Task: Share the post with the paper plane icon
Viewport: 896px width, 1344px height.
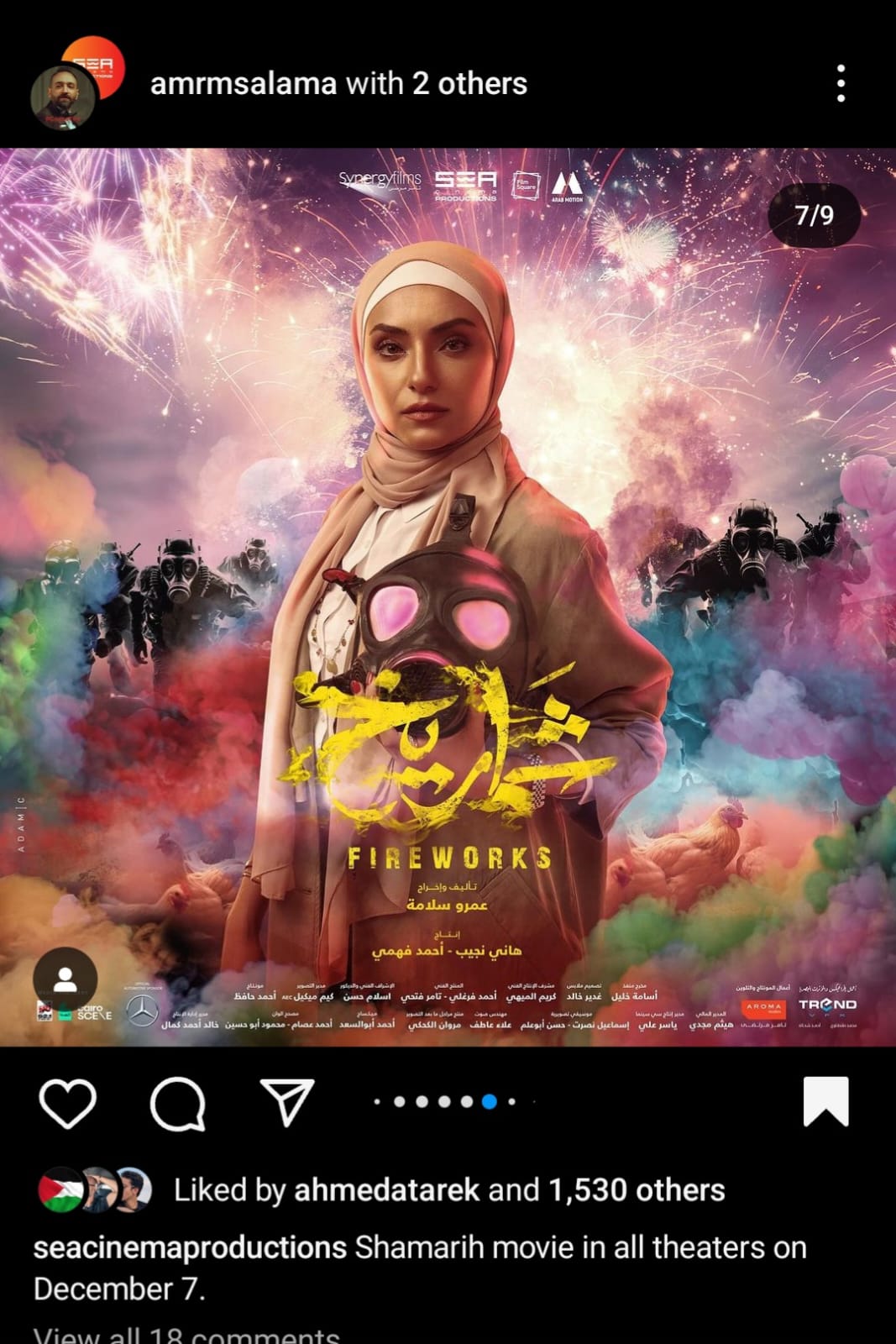Action: (x=287, y=1102)
